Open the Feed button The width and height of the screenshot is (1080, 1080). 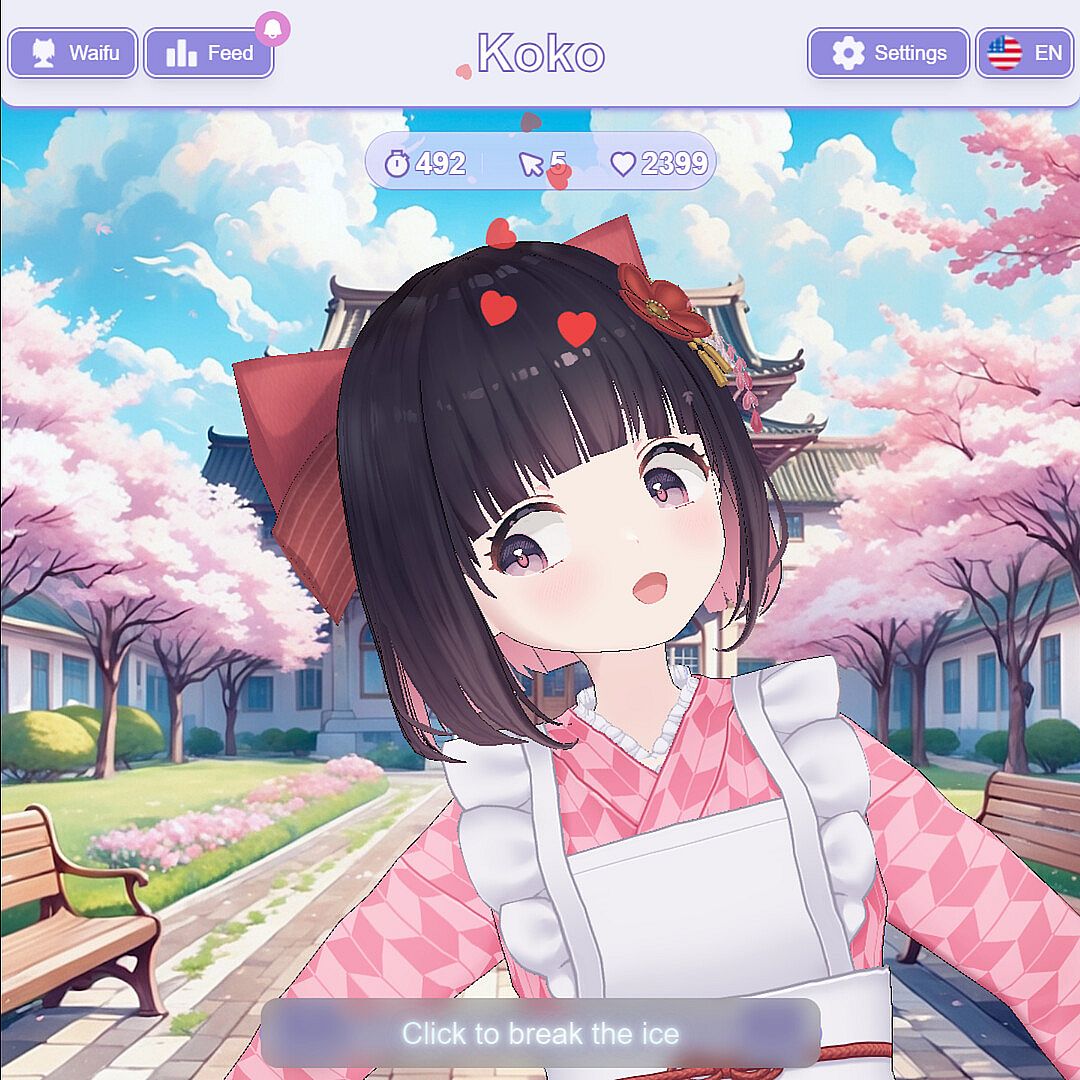coord(208,54)
